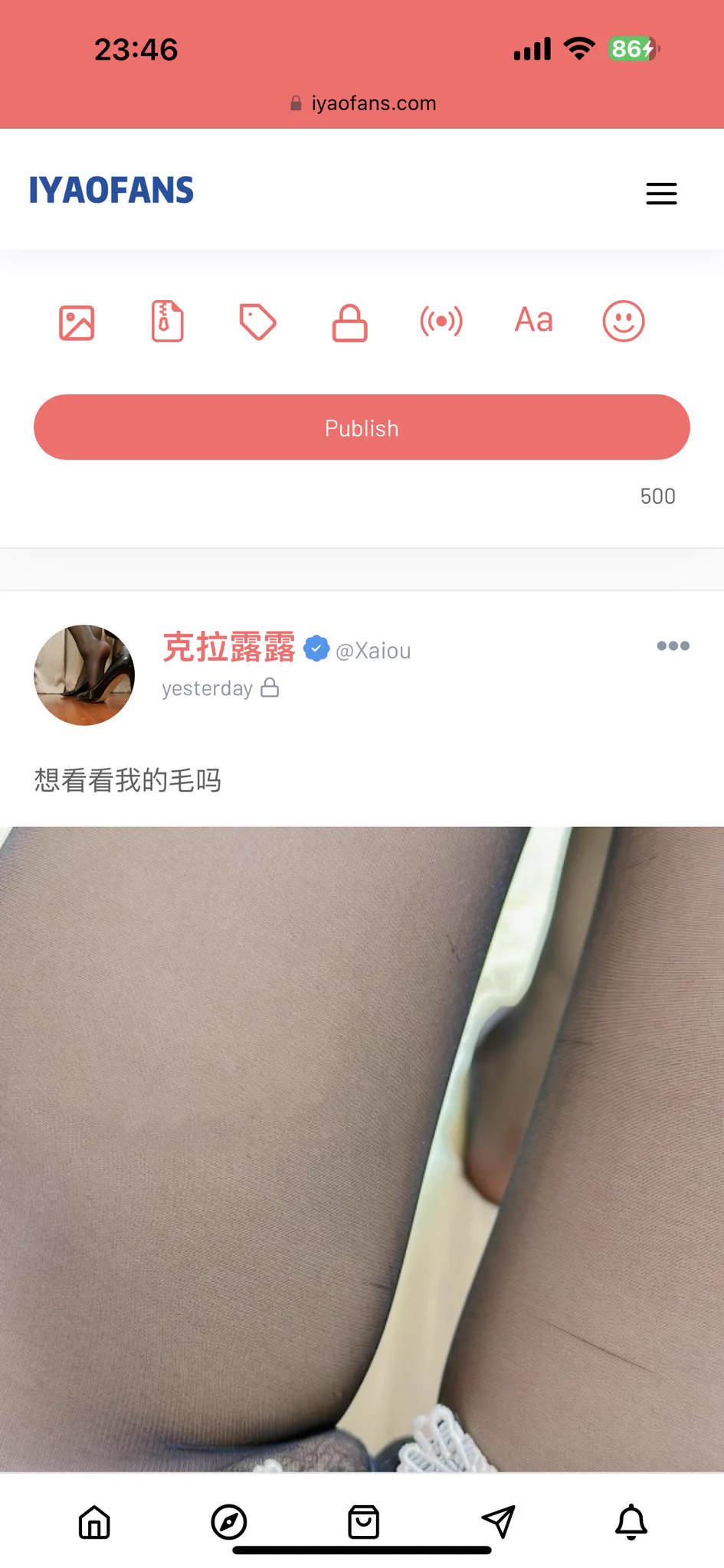Open the notifications bell
Viewport: 724px width, 1568px height.
[x=631, y=1522]
